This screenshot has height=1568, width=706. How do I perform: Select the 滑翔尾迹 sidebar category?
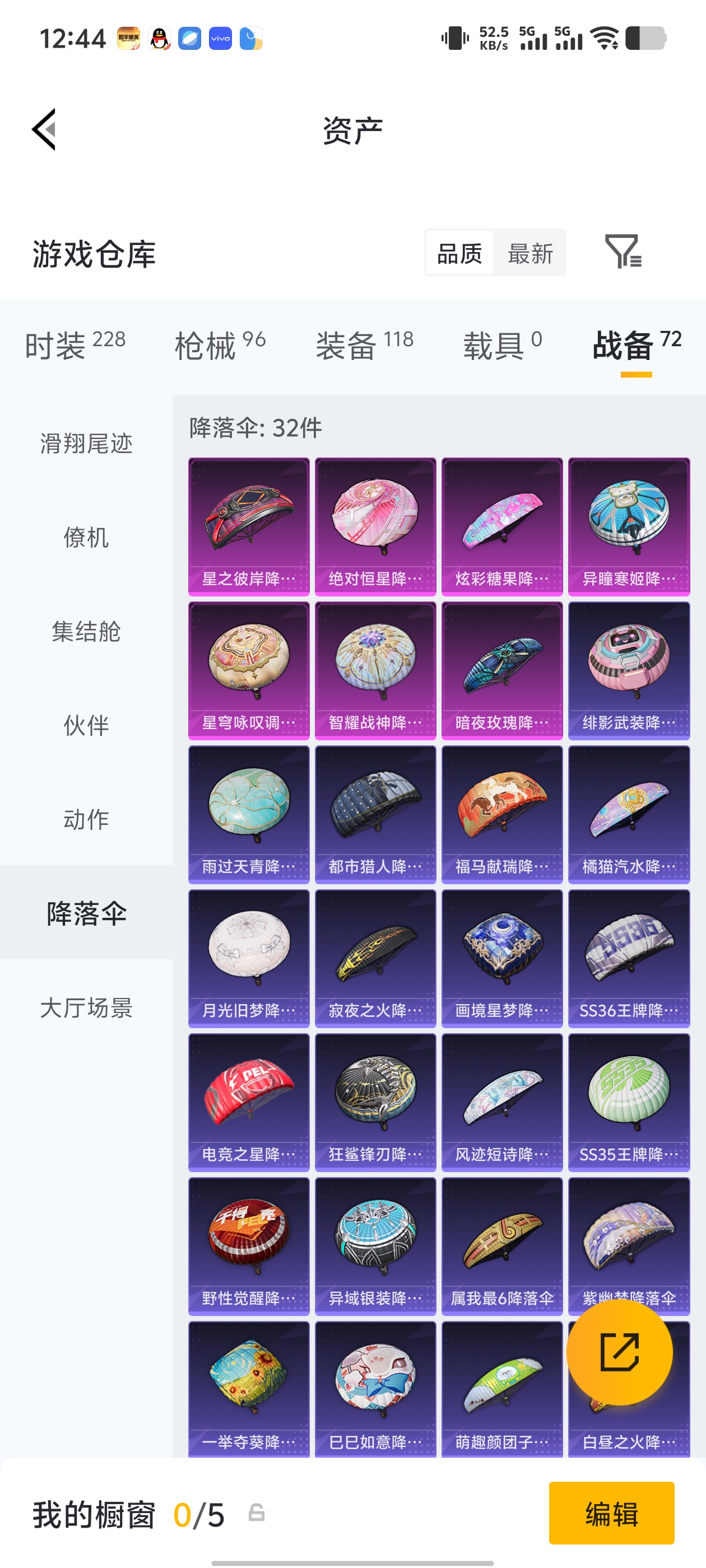click(x=86, y=444)
